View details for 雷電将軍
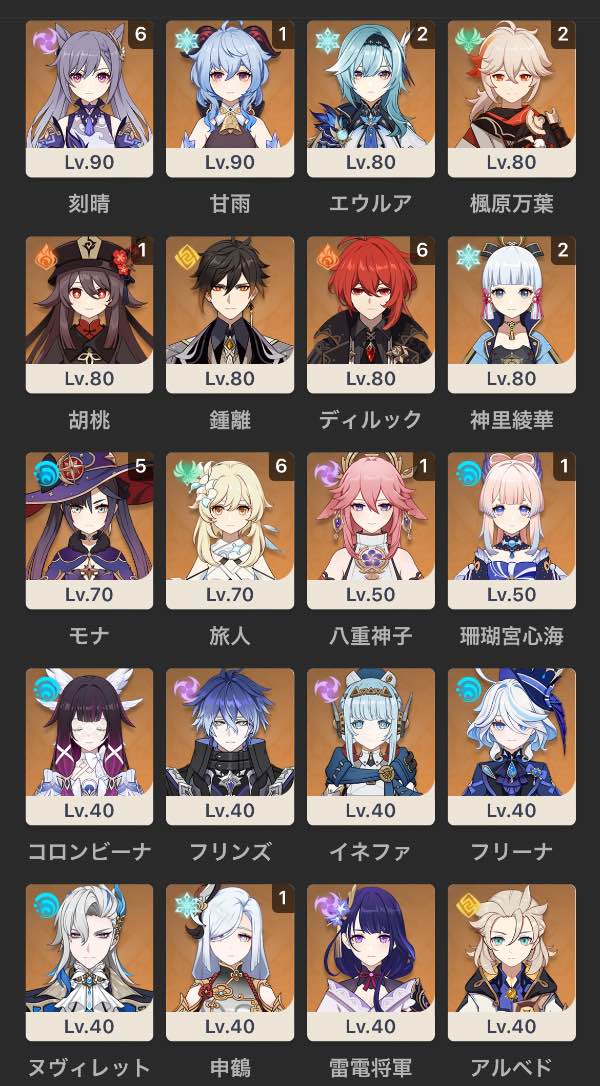 371,962
